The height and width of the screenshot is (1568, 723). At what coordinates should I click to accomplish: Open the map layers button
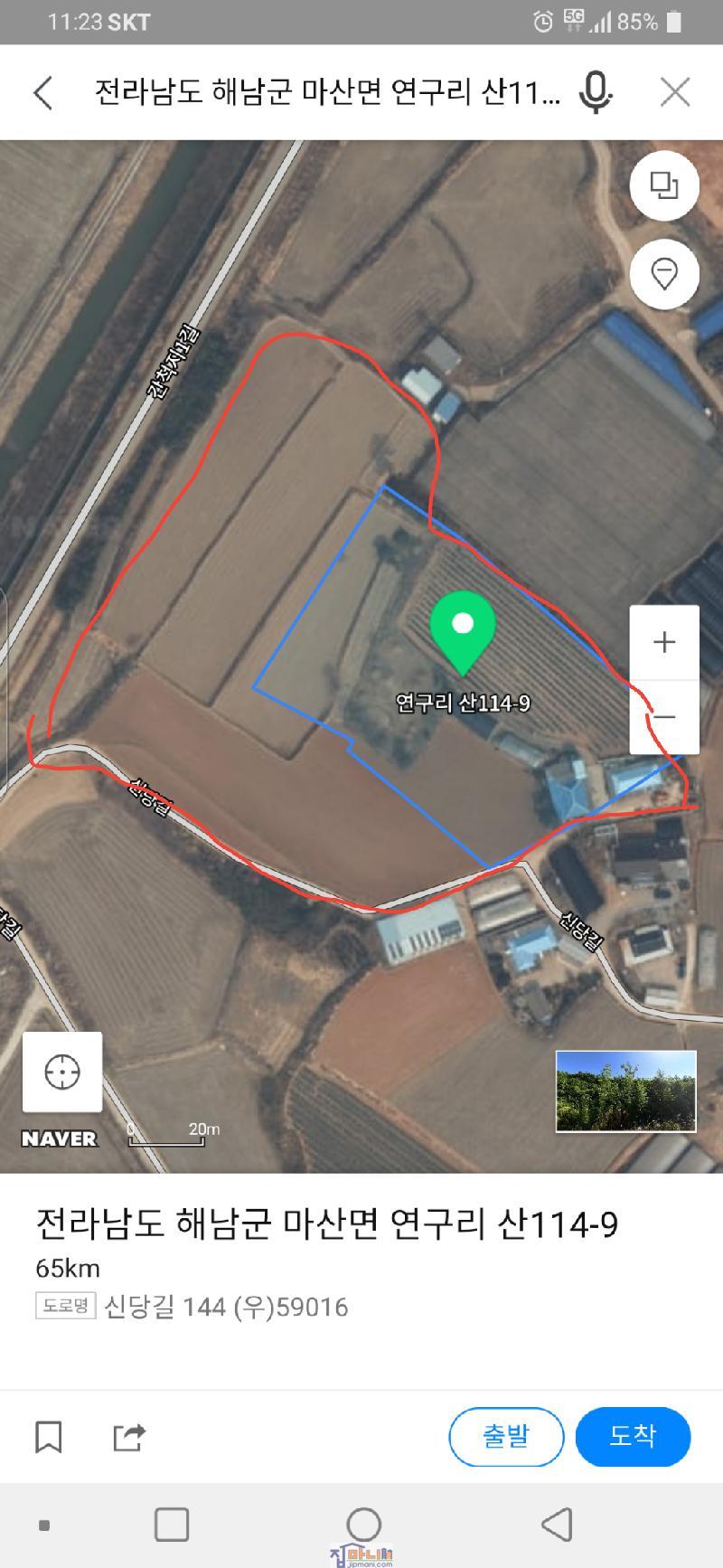tap(664, 186)
